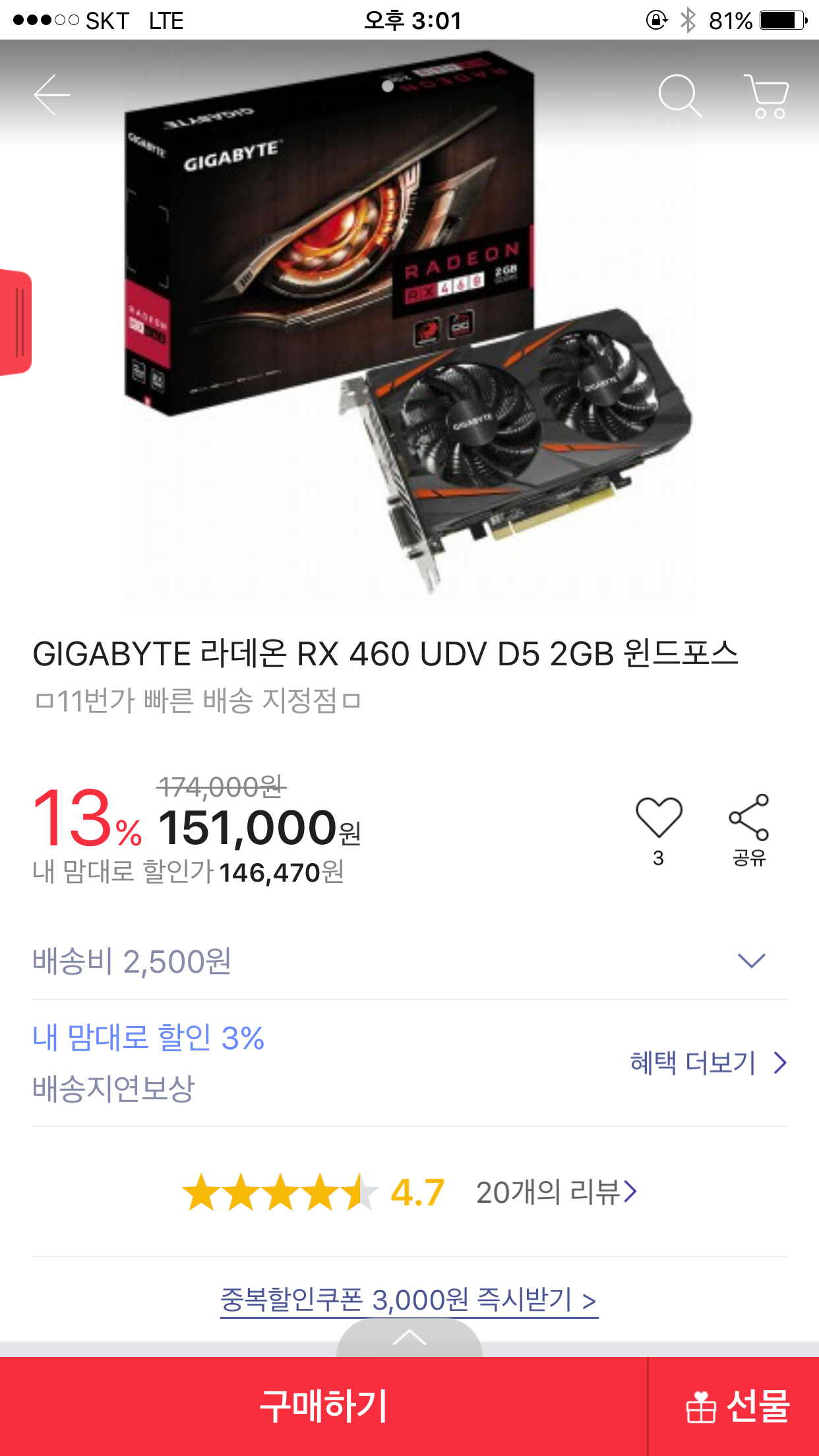Go back using the arrow icon

tap(52, 95)
